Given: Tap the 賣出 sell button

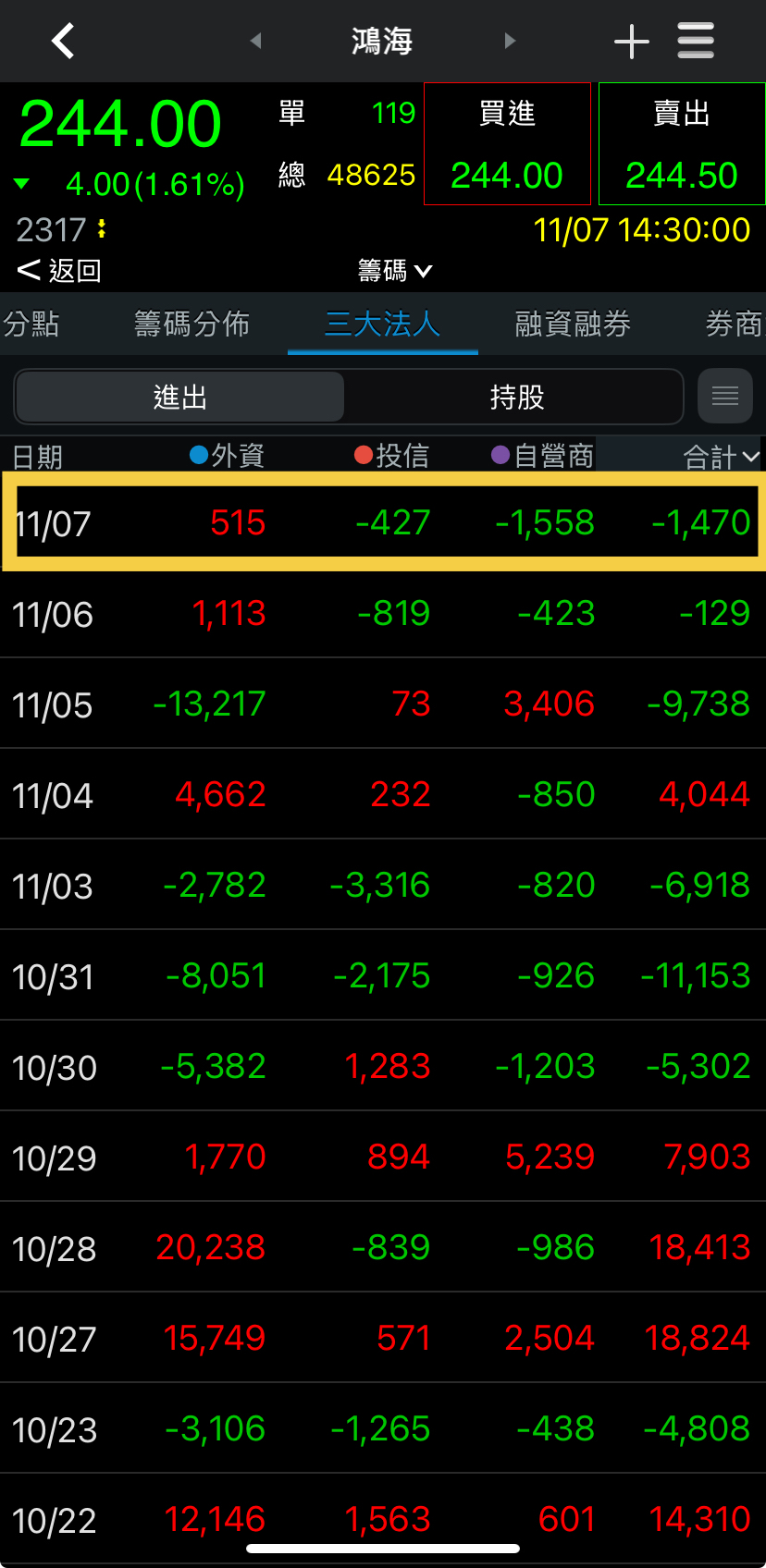Looking at the screenshot, I should [x=682, y=143].
